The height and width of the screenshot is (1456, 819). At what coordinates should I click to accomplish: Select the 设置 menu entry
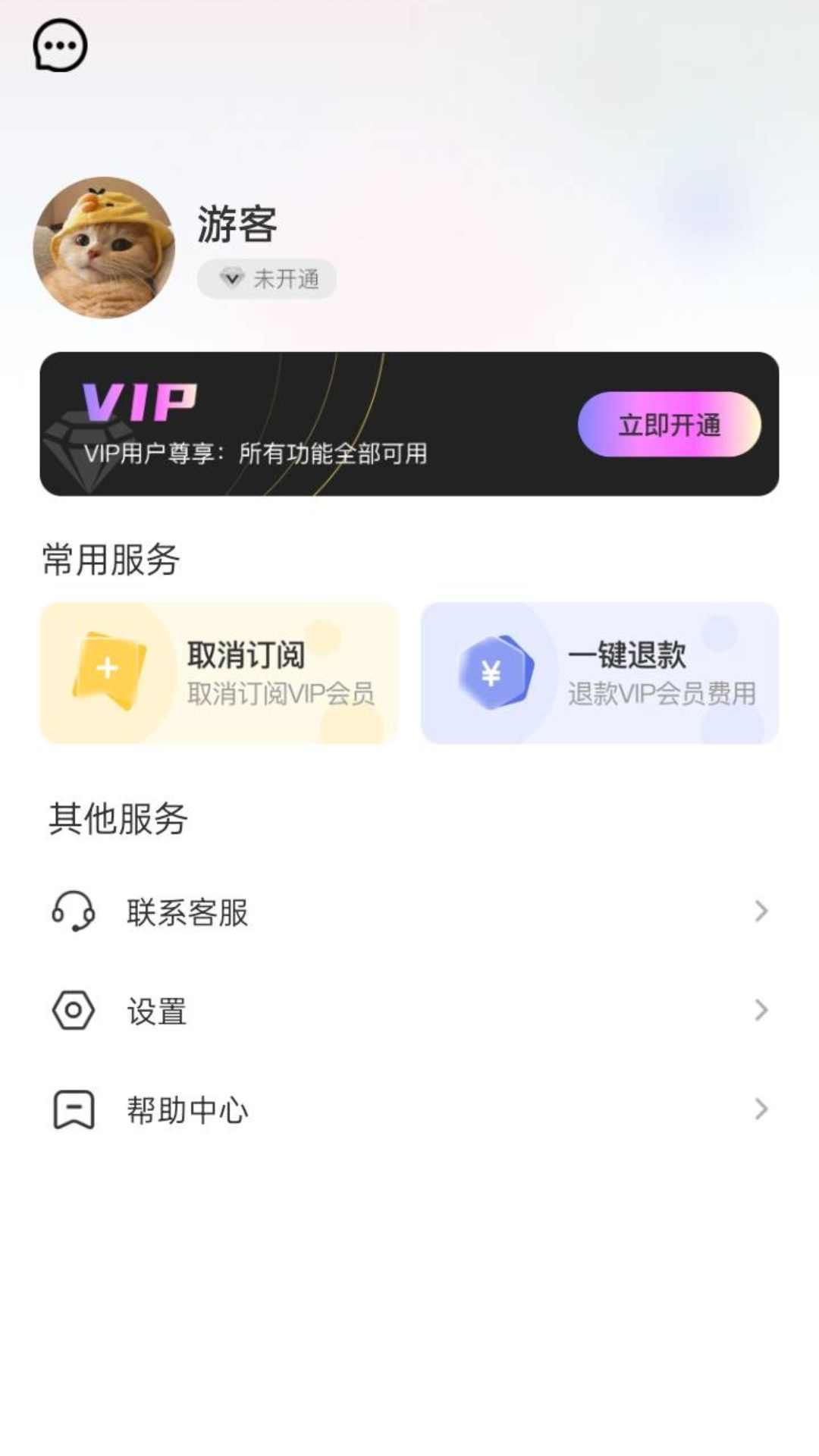155,1009
